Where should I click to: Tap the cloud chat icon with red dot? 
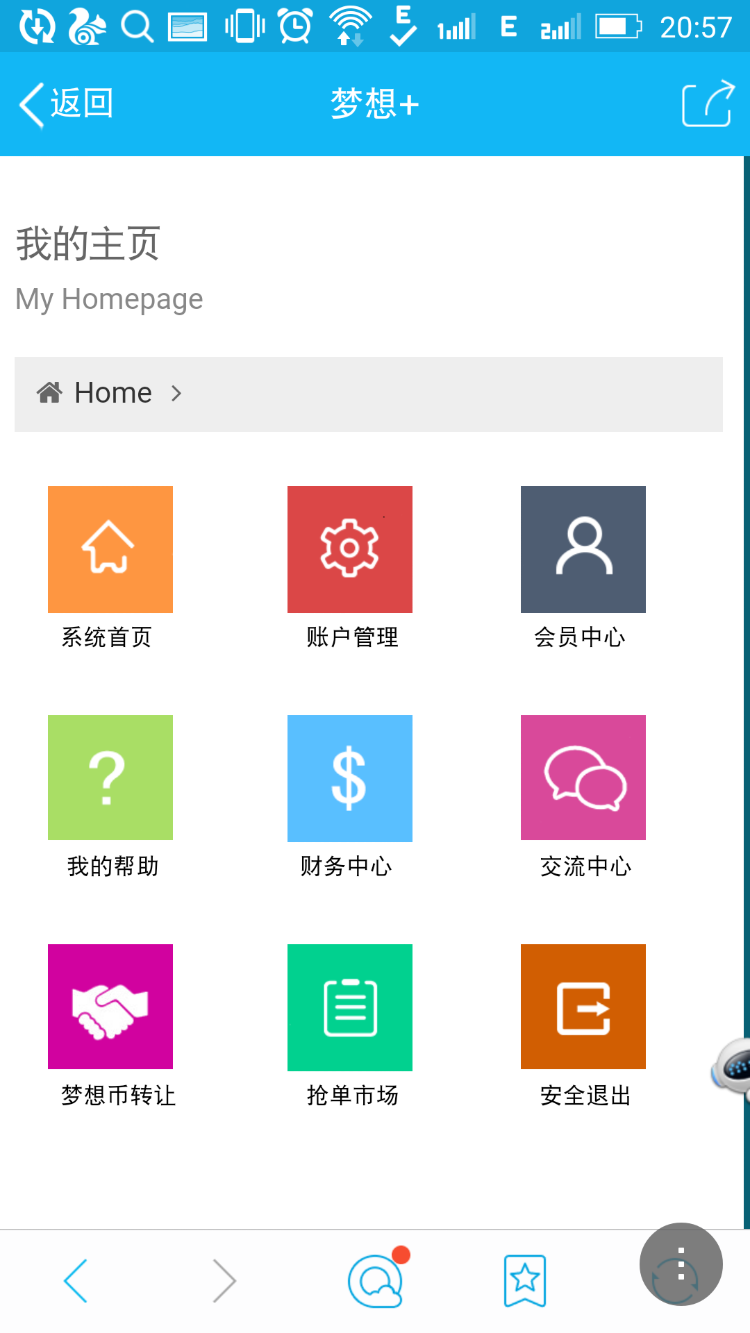375,1281
